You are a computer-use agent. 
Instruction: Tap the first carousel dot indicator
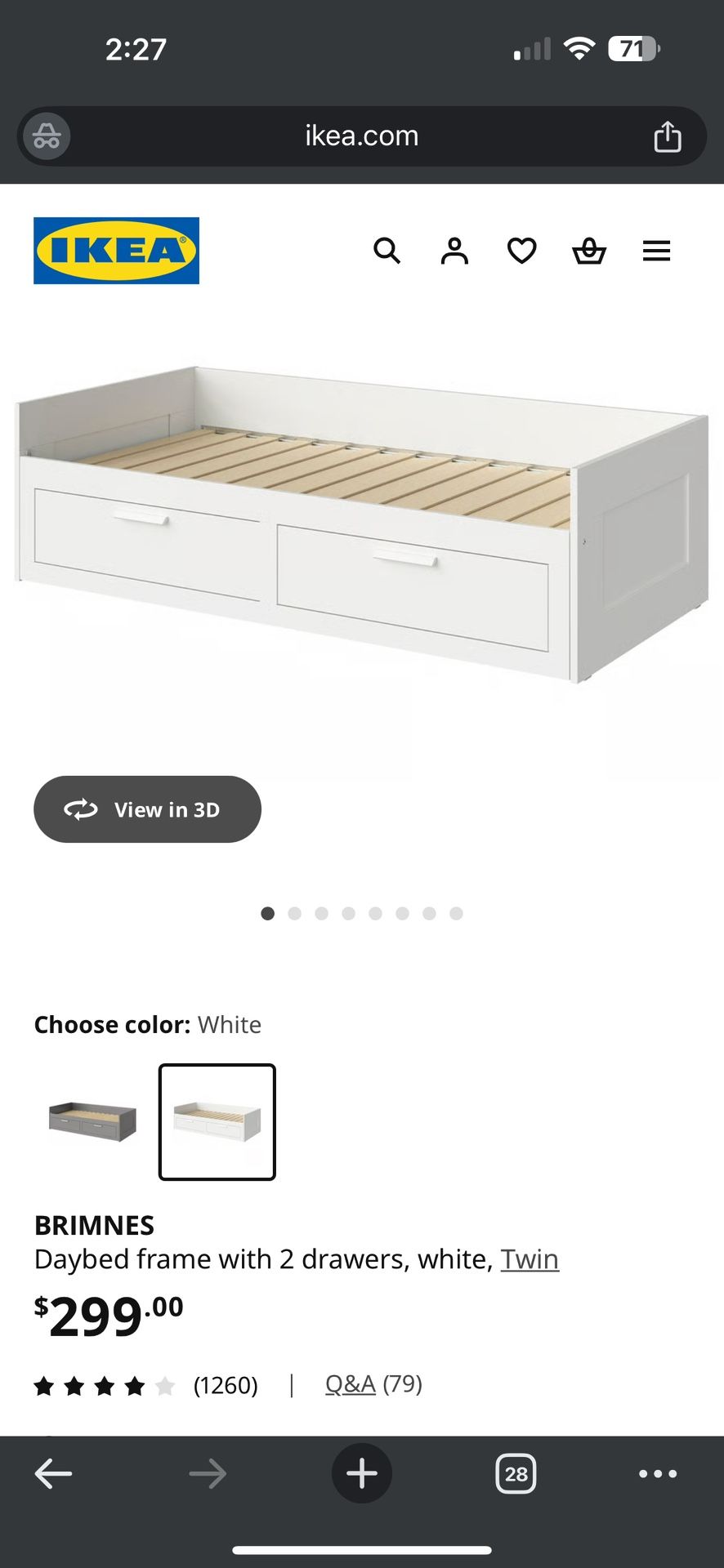[267, 913]
